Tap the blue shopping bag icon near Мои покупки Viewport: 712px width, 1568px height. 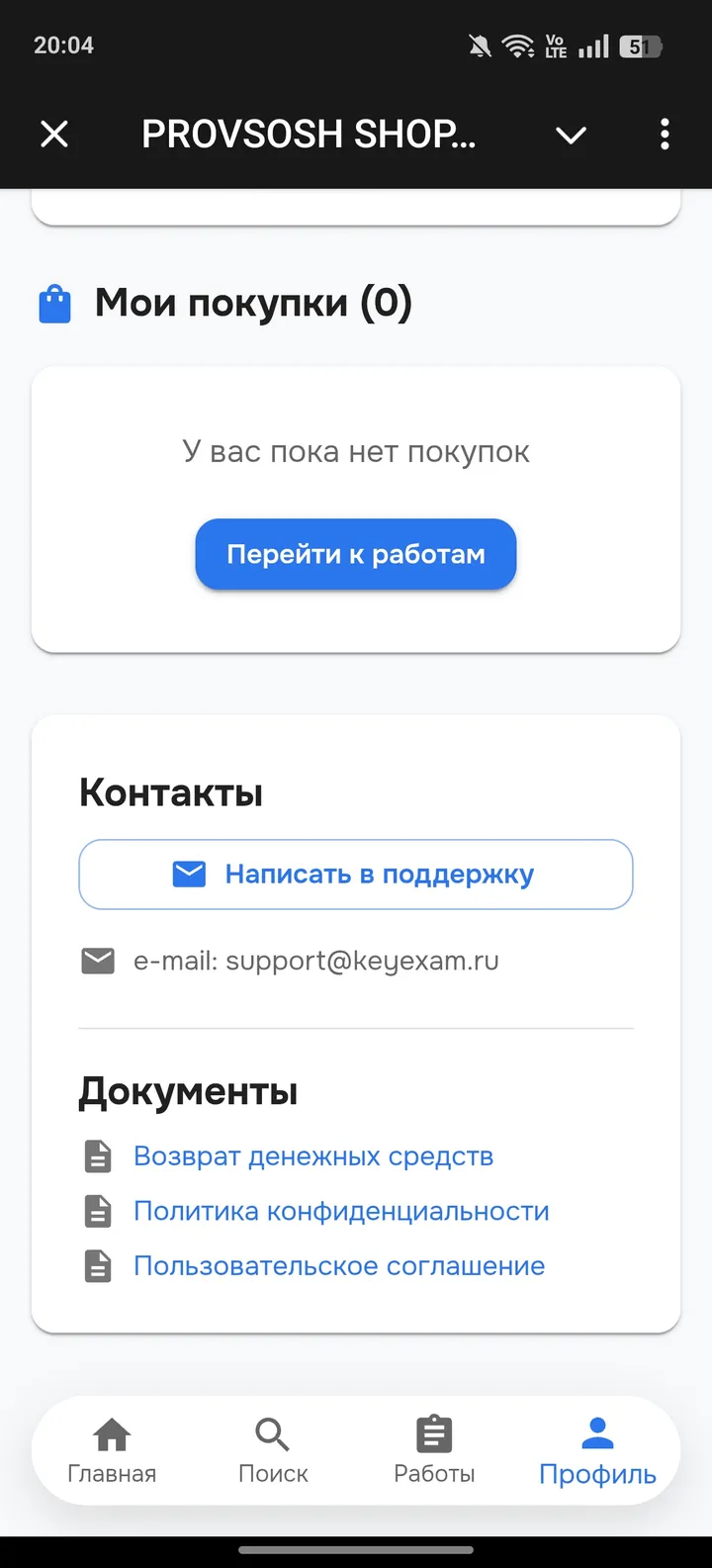pos(55,303)
